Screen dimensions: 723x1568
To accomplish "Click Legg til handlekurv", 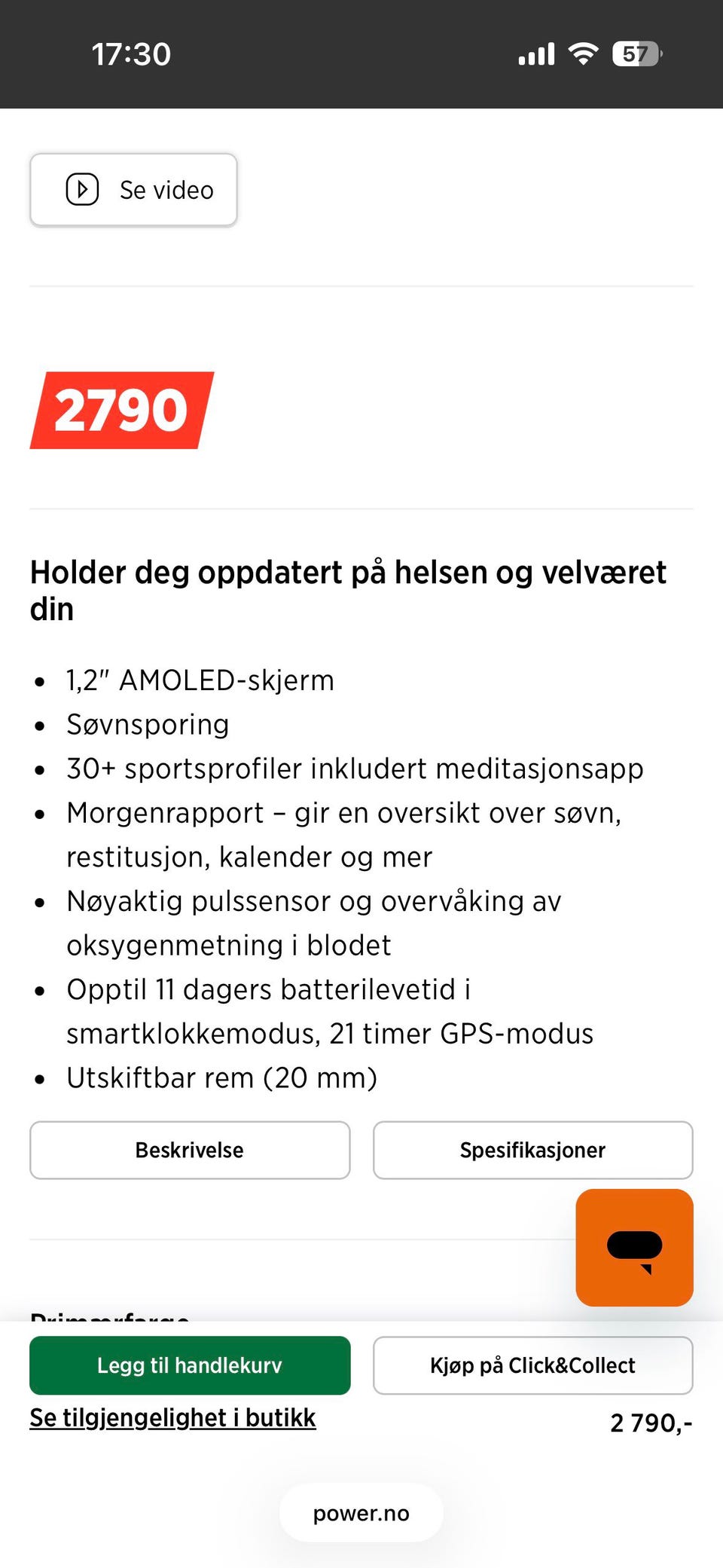I will click(189, 1365).
